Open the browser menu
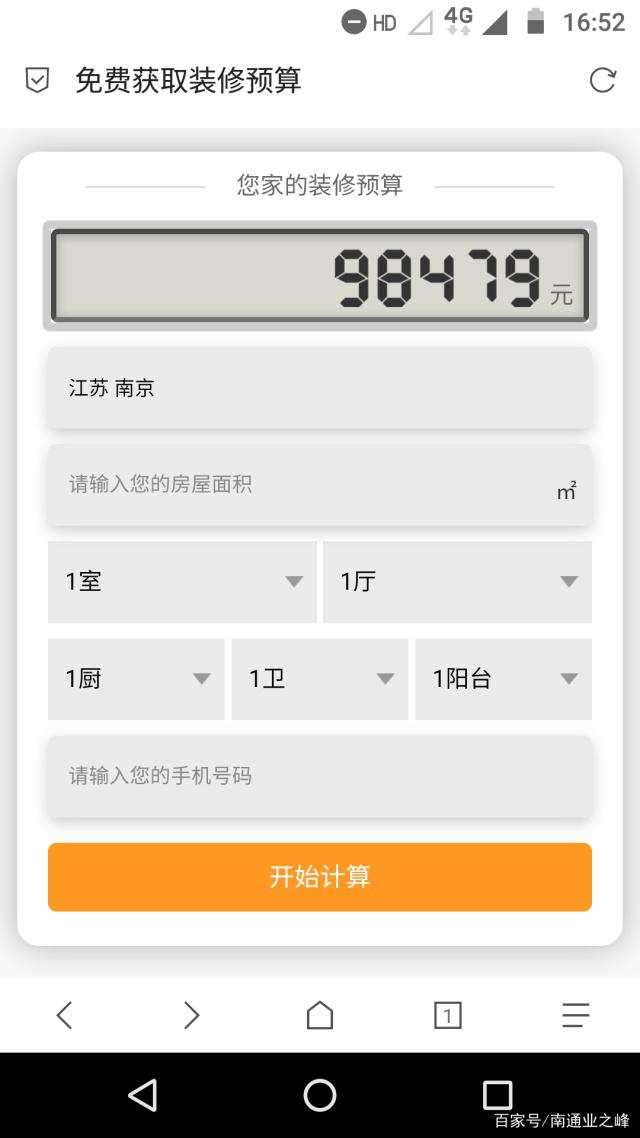Viewport: 640px width, 1138px height. [575, 1016]
